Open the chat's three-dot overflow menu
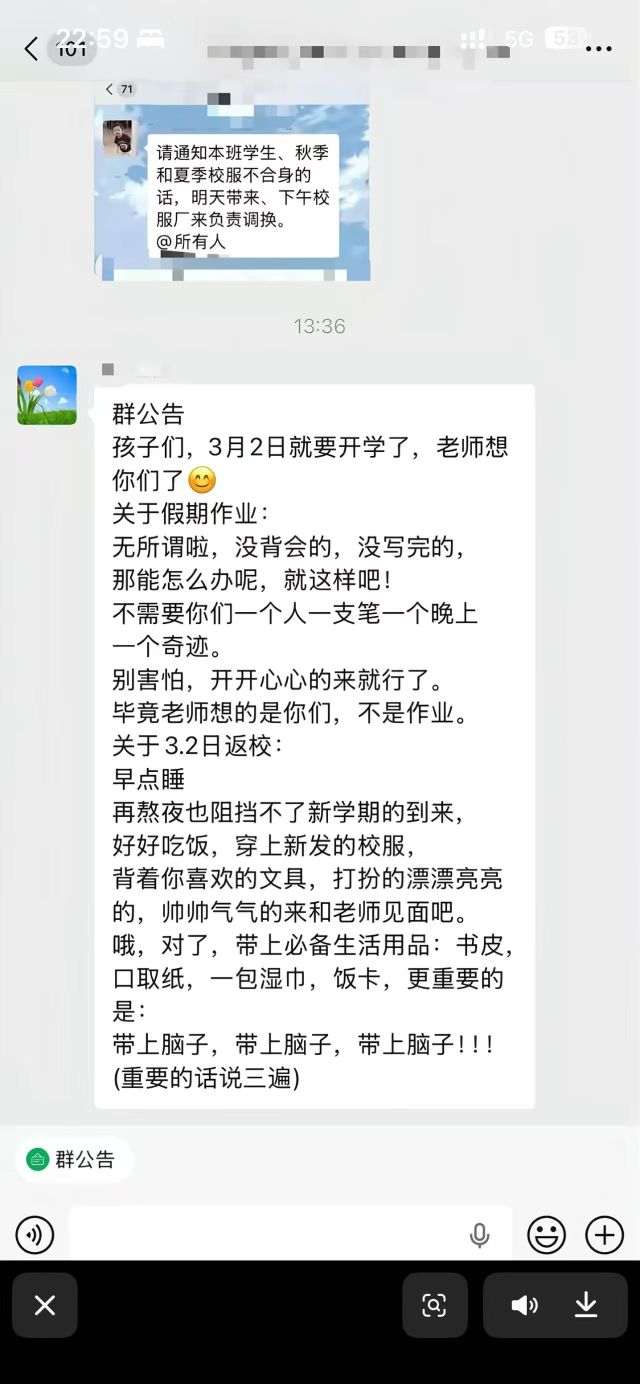640x1384 pixels. point(599,48)
